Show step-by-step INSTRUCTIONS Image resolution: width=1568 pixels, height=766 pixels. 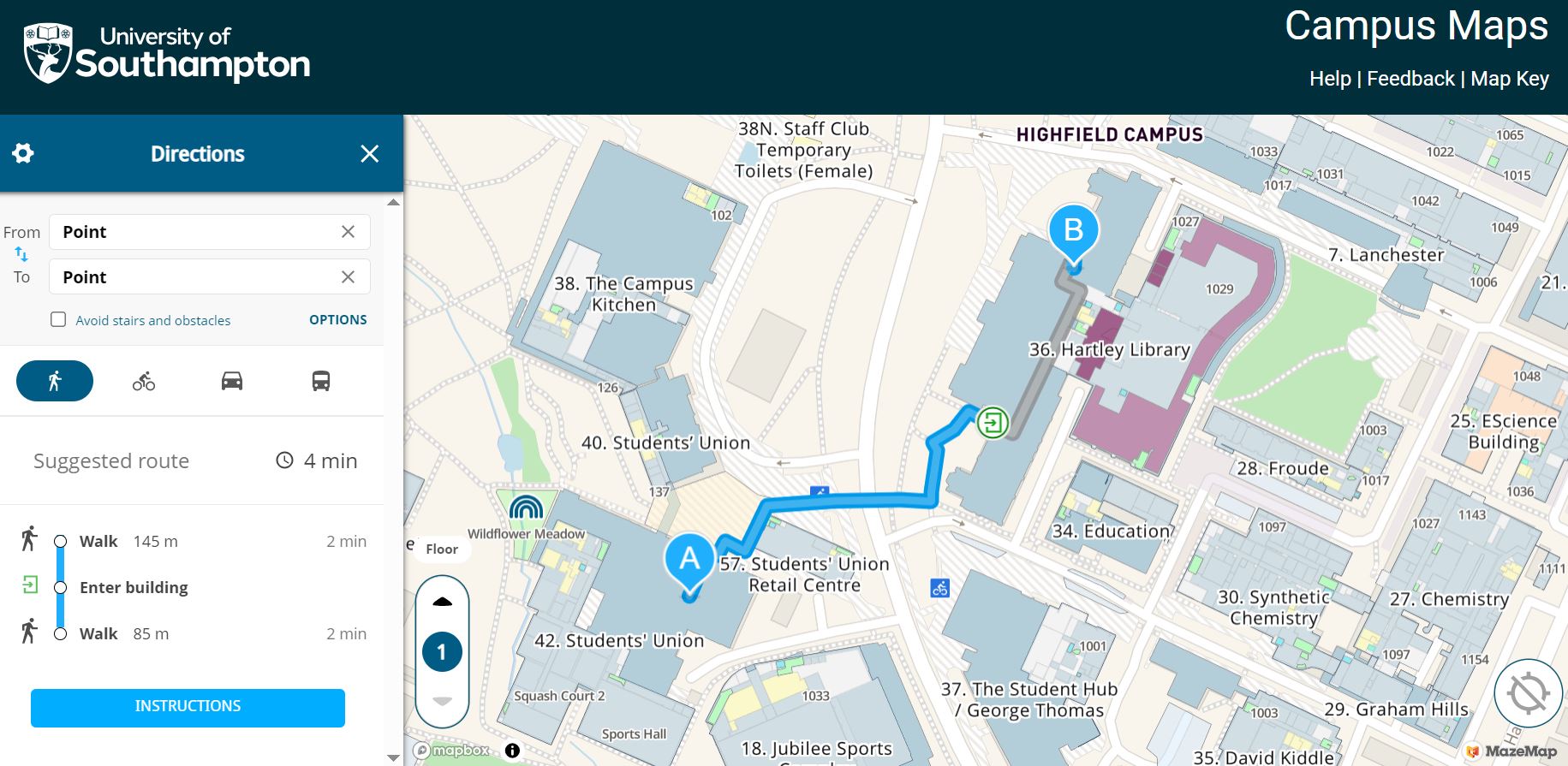coord(188,707)
